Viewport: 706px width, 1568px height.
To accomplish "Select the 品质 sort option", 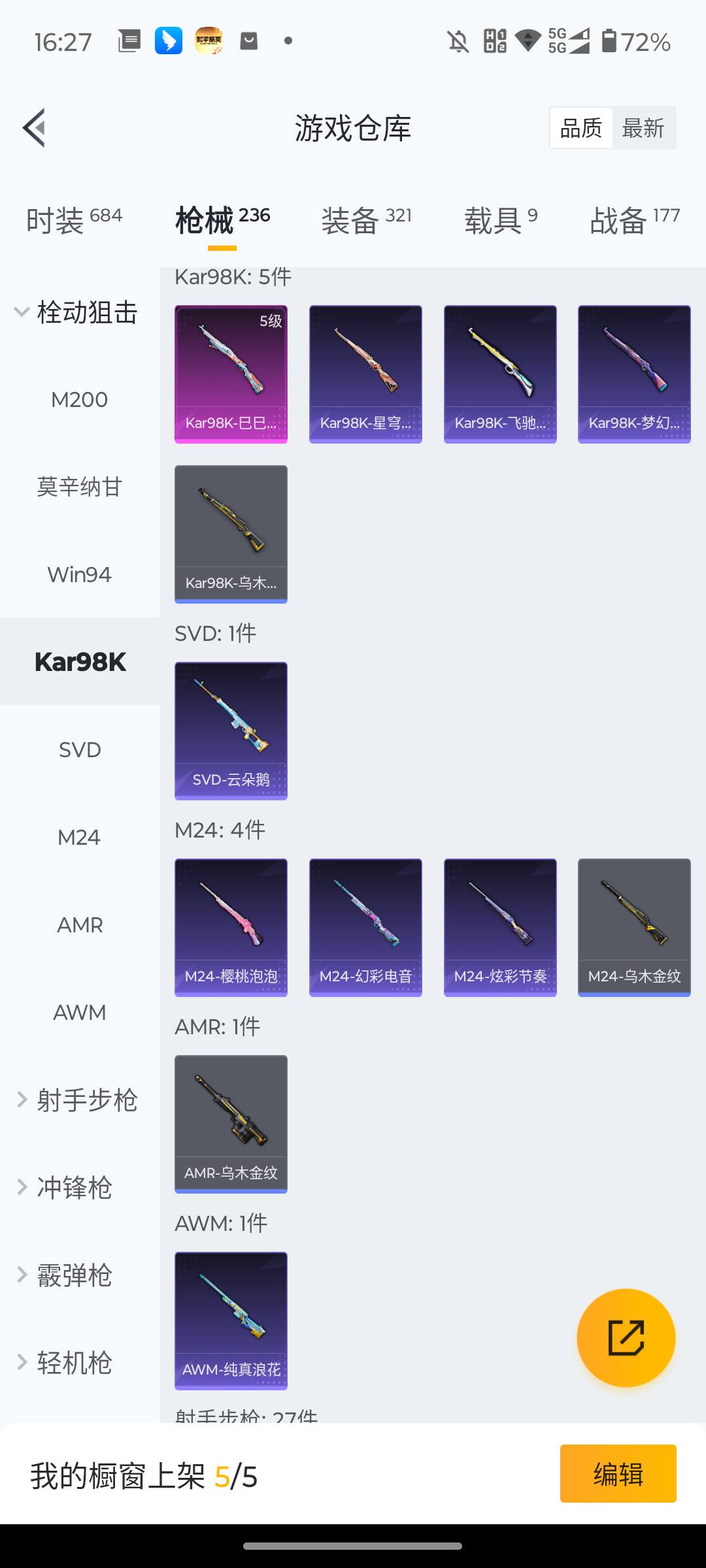I will tap(580, 128).
